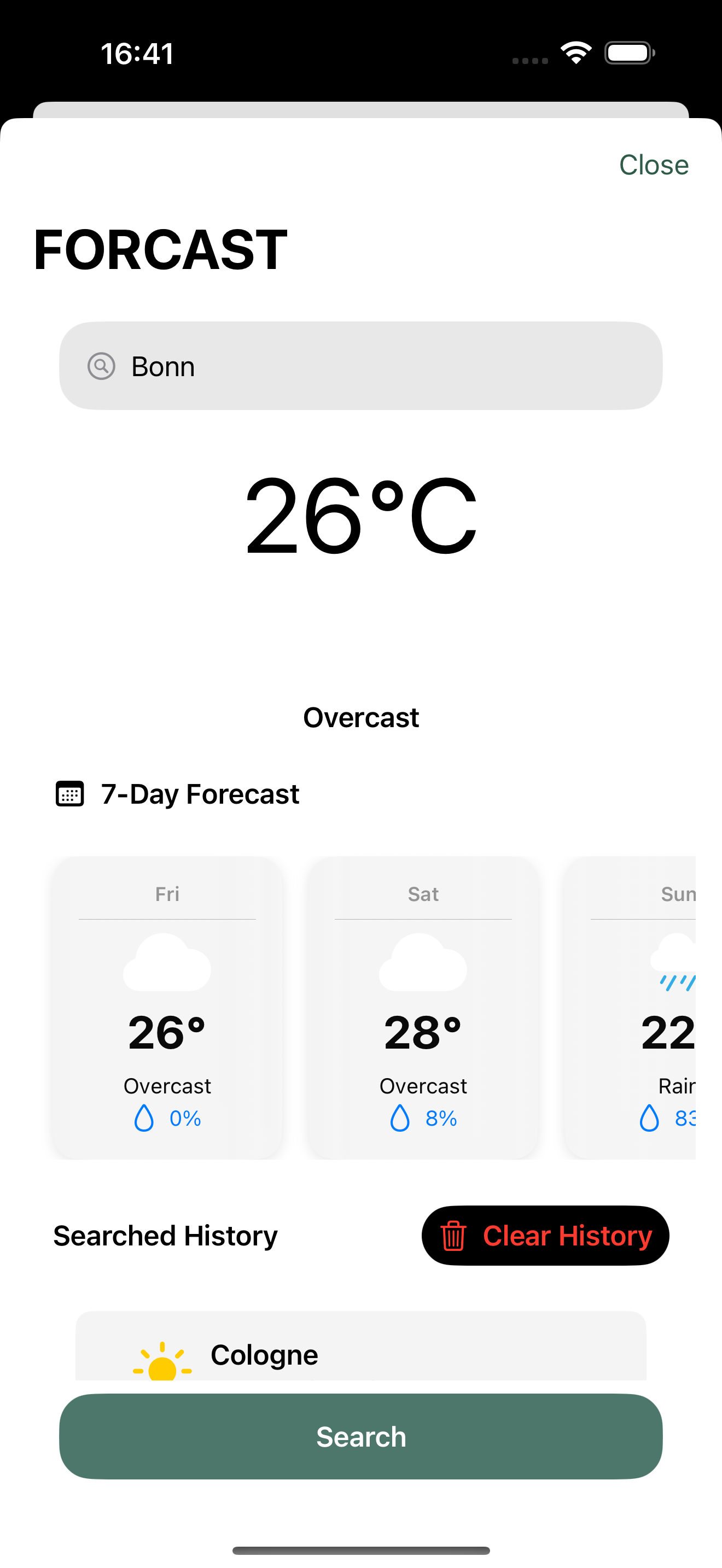This screenshot has width=722, height=1568.
Task: Activate the Clear History button
Action: [545, 1236]
